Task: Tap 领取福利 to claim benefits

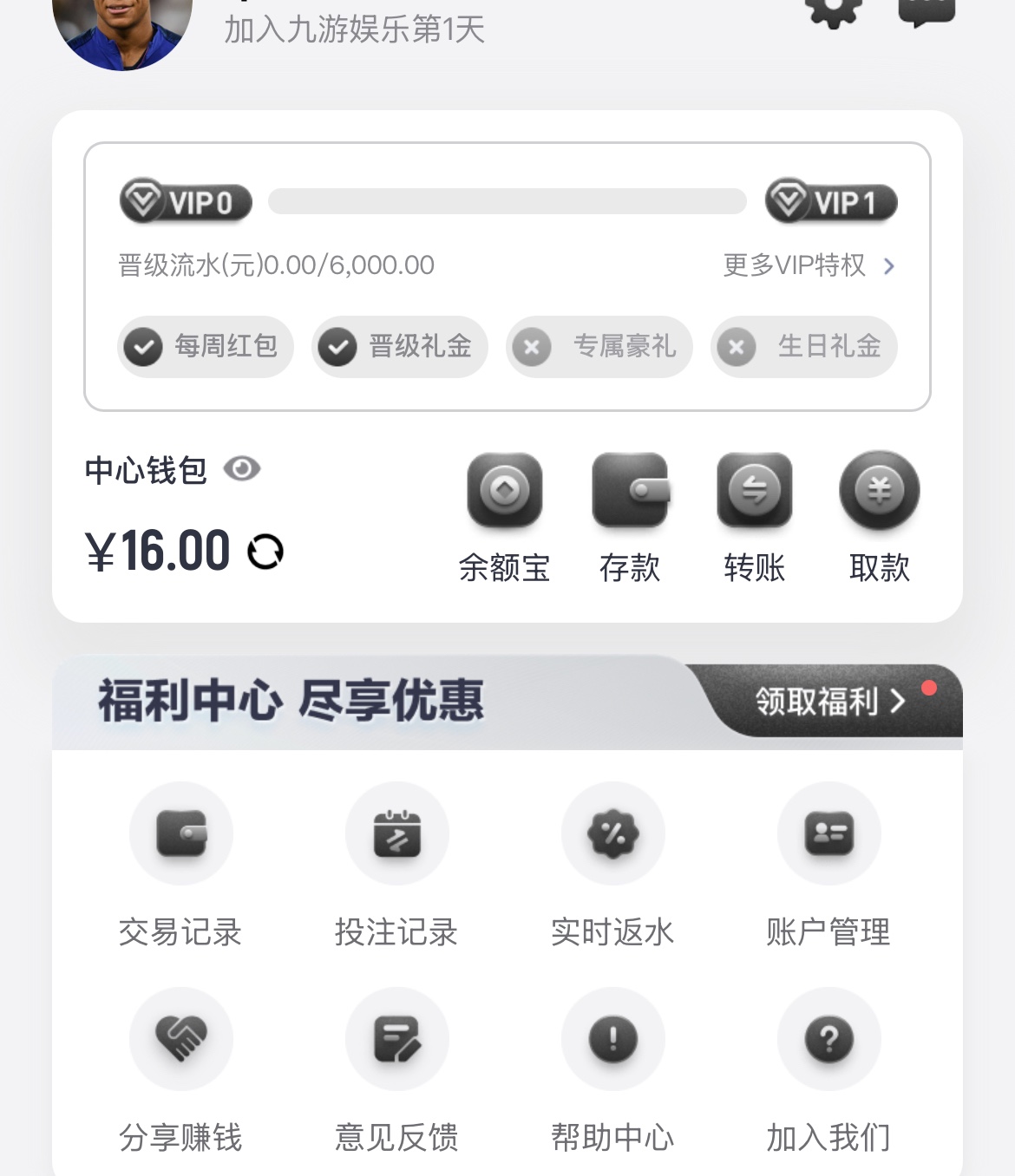Action: click(828, 701)
